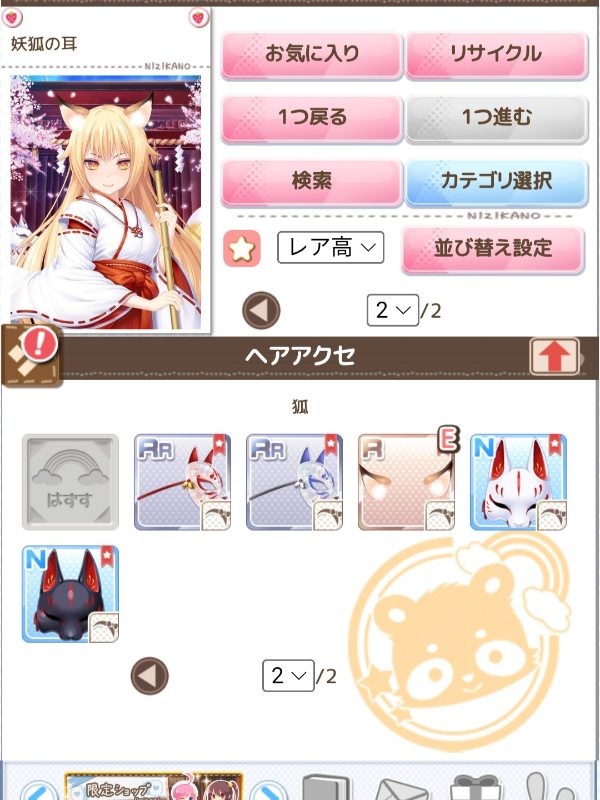The width and height of the screenshot is (600, 800).
Task: Open the page dropdown below the item grid
Action: pyautogui.click(x=288, y=676)
